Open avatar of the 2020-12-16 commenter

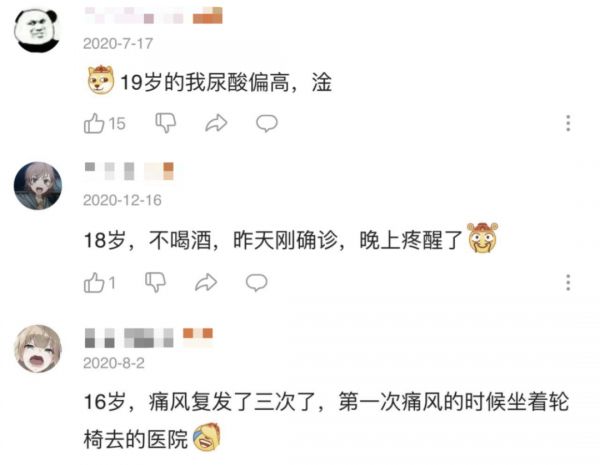click(38, 185)
